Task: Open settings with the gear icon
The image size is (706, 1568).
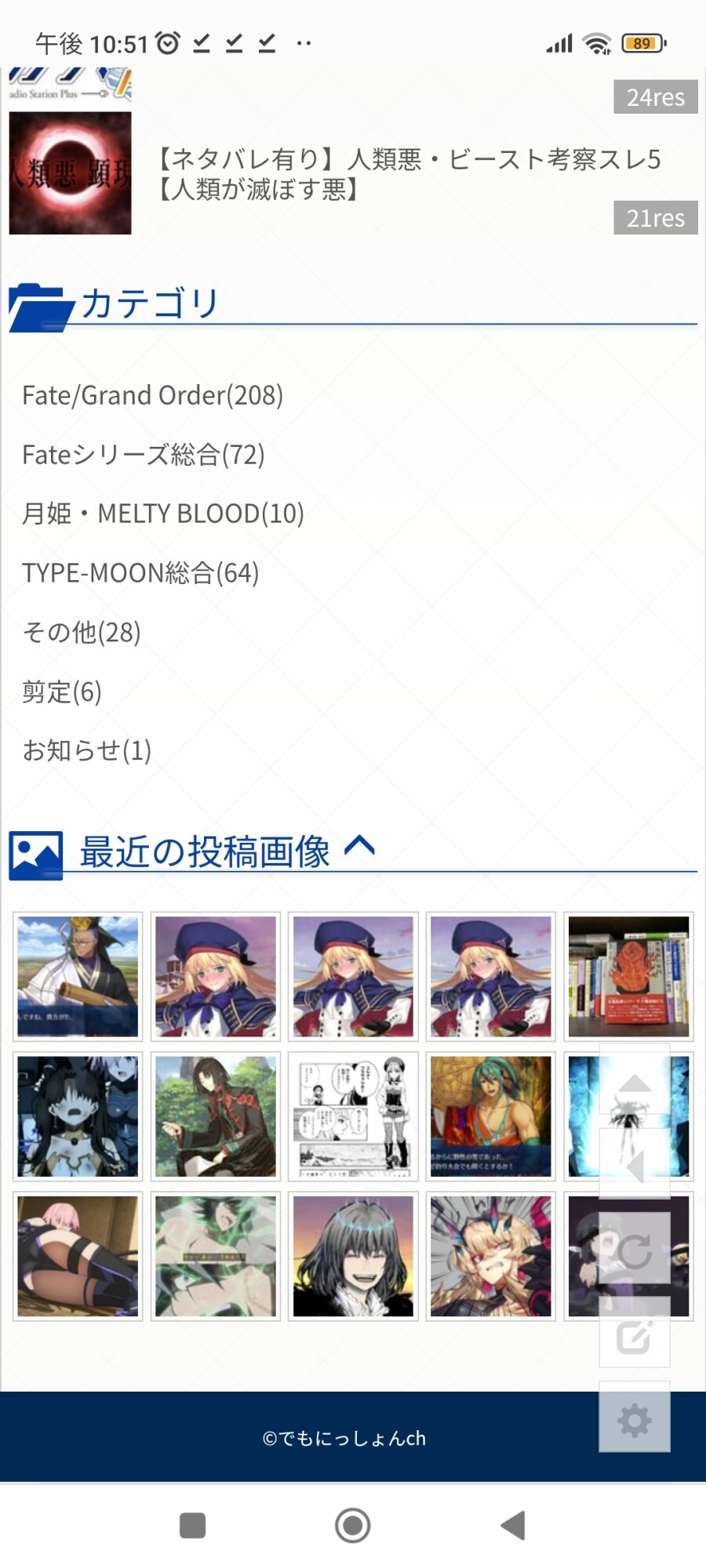Action: click(635, 1419)
